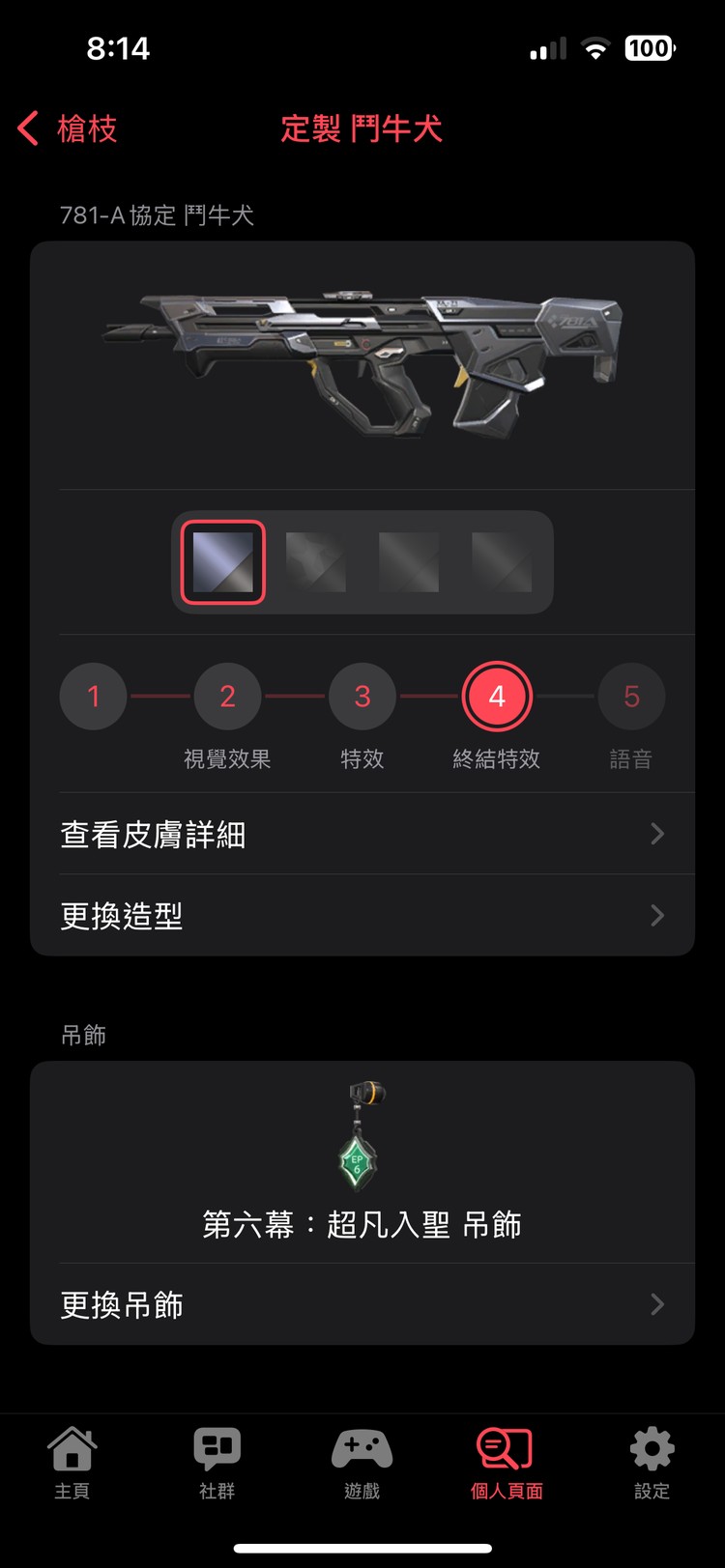This screenshot has height=1568, width=725.
Task: Pick the fourth color variant swatch
Action: (x=502, y=562)
